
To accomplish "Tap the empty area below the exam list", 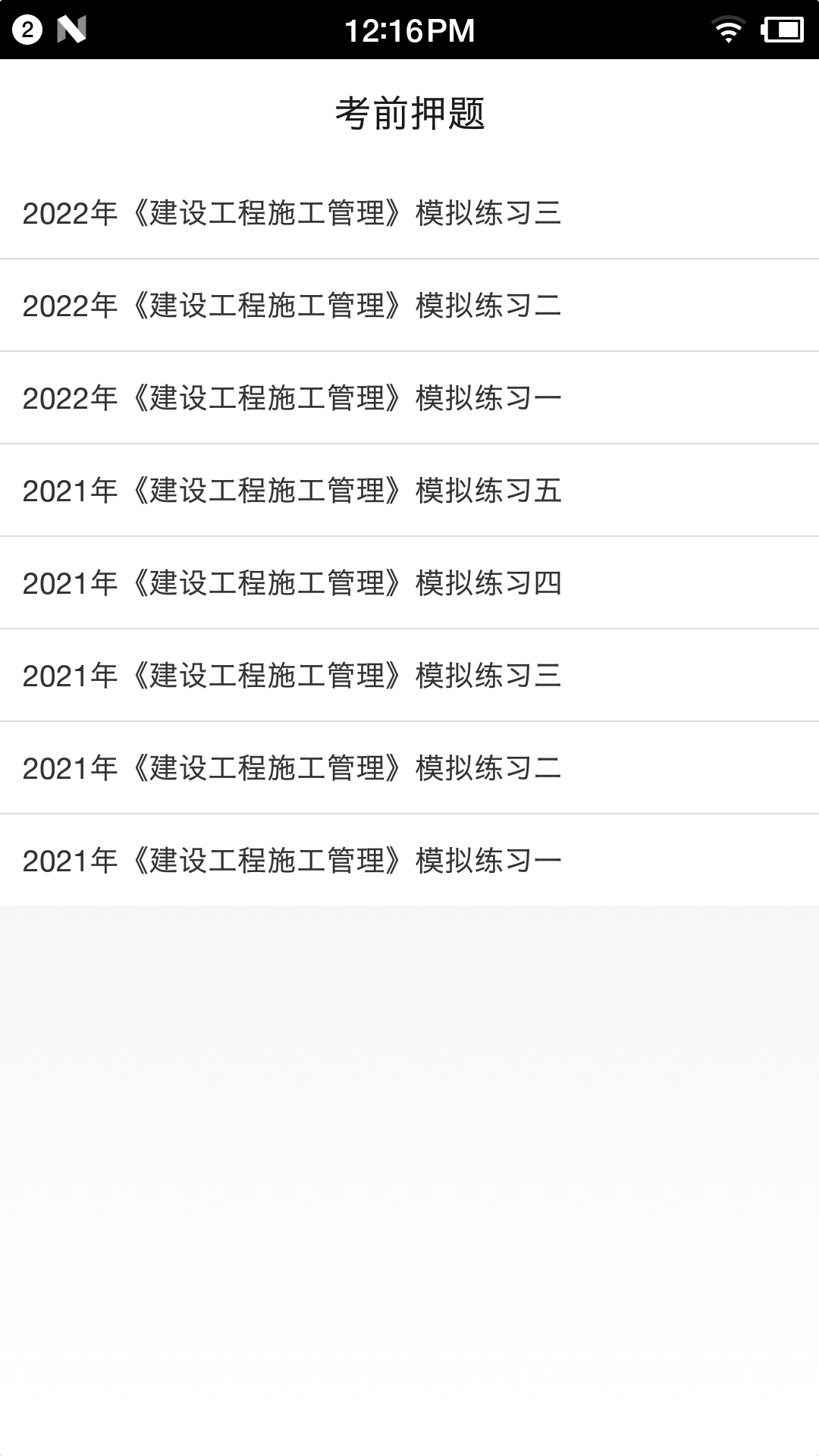I will (x=409, y=1137).
